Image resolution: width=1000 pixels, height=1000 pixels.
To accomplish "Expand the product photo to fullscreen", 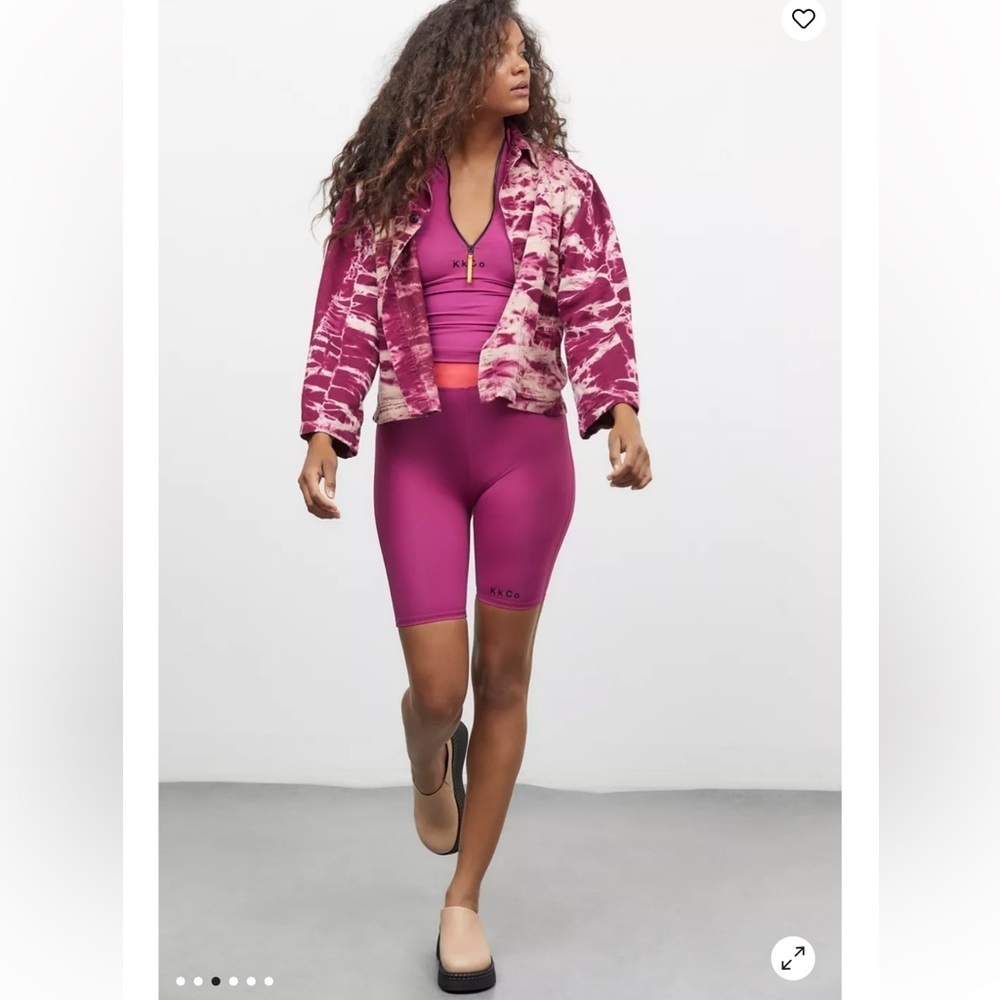I will coord(793,958).
